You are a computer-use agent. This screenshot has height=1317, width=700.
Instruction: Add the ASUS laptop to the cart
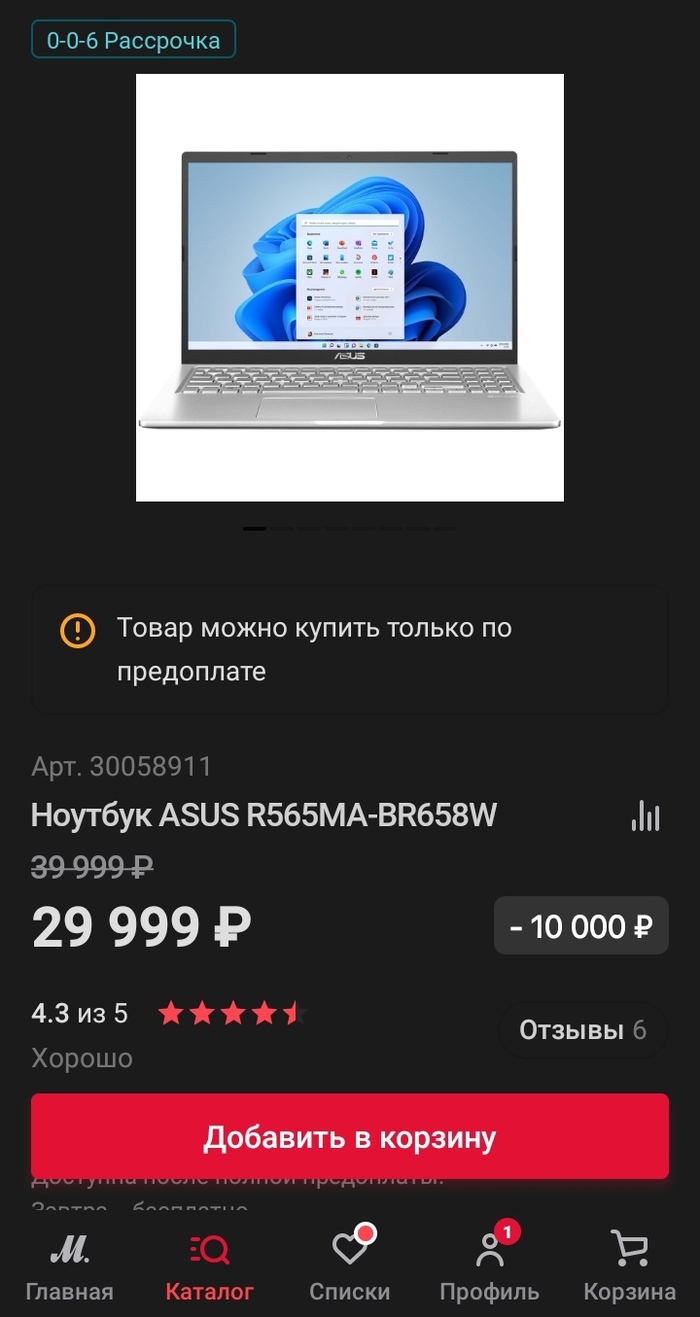(349, 1137)
